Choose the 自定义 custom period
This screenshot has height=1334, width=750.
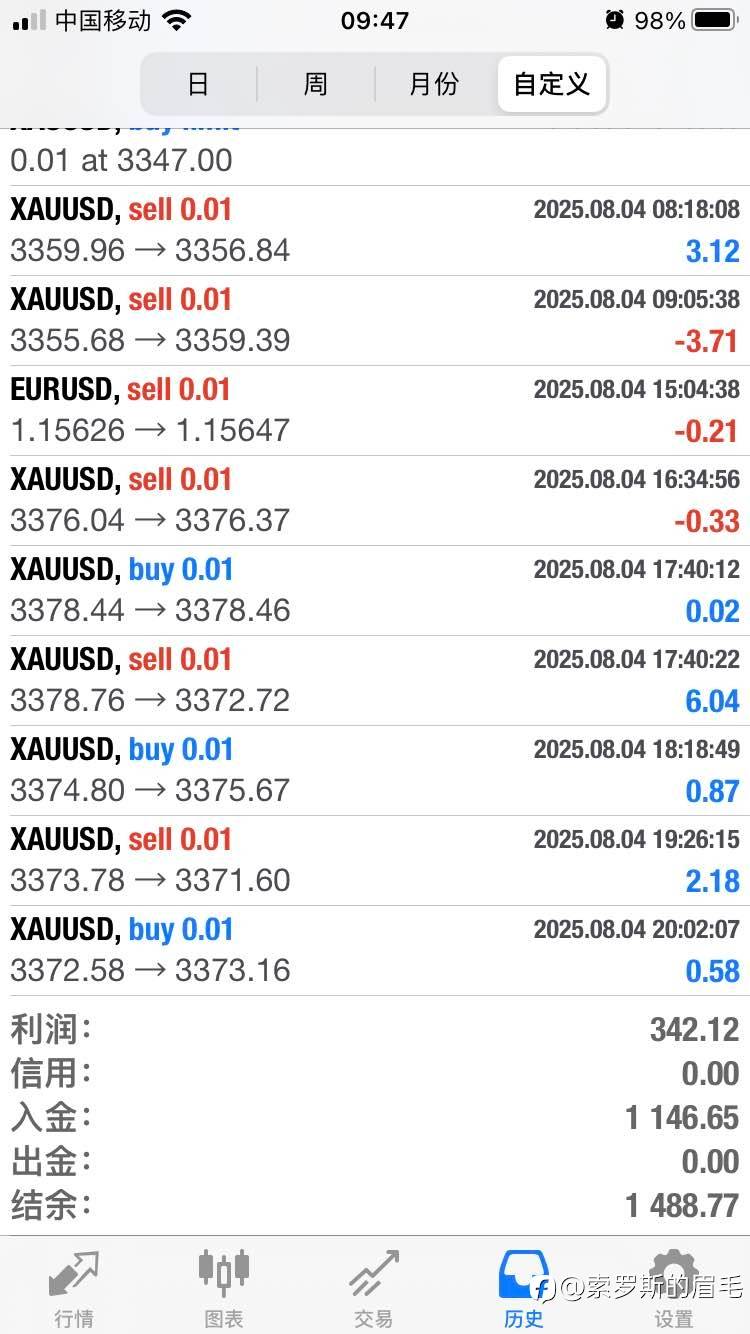(552, 84)
